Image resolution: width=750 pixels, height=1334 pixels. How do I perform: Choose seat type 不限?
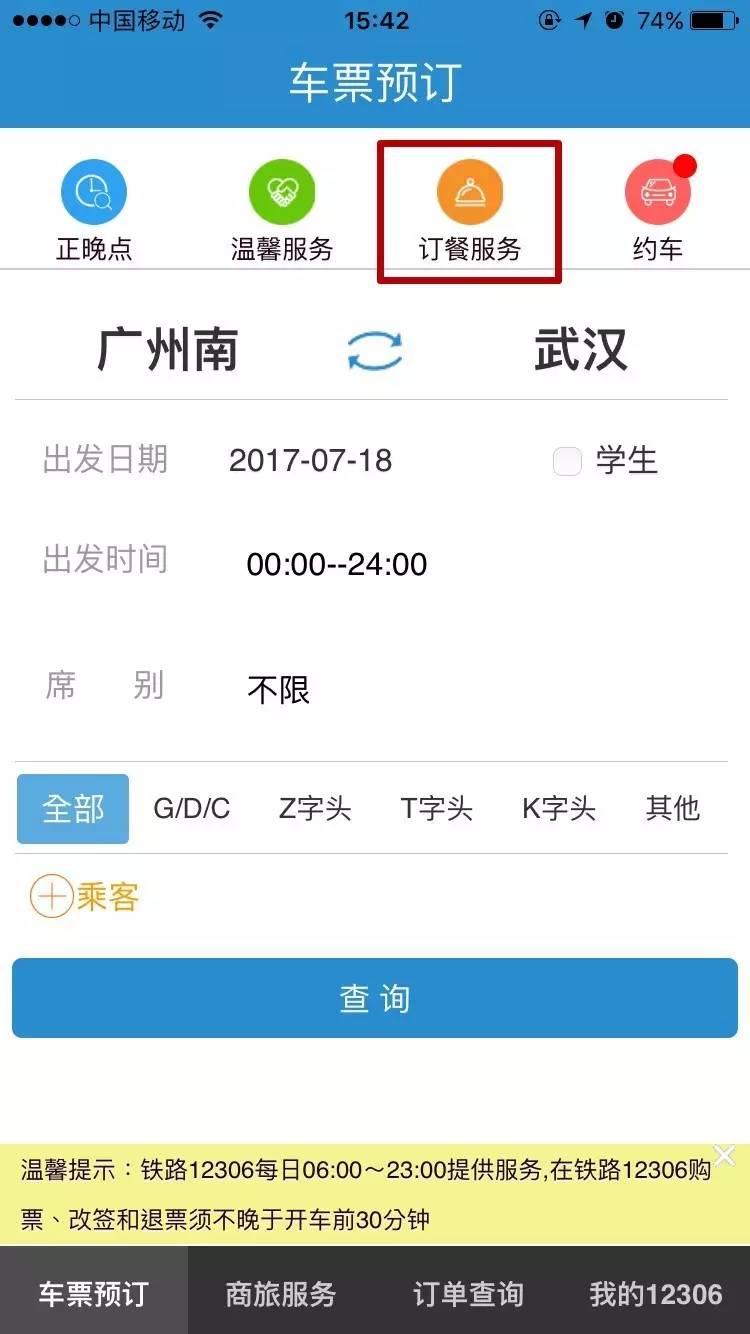tap(278, 690)
